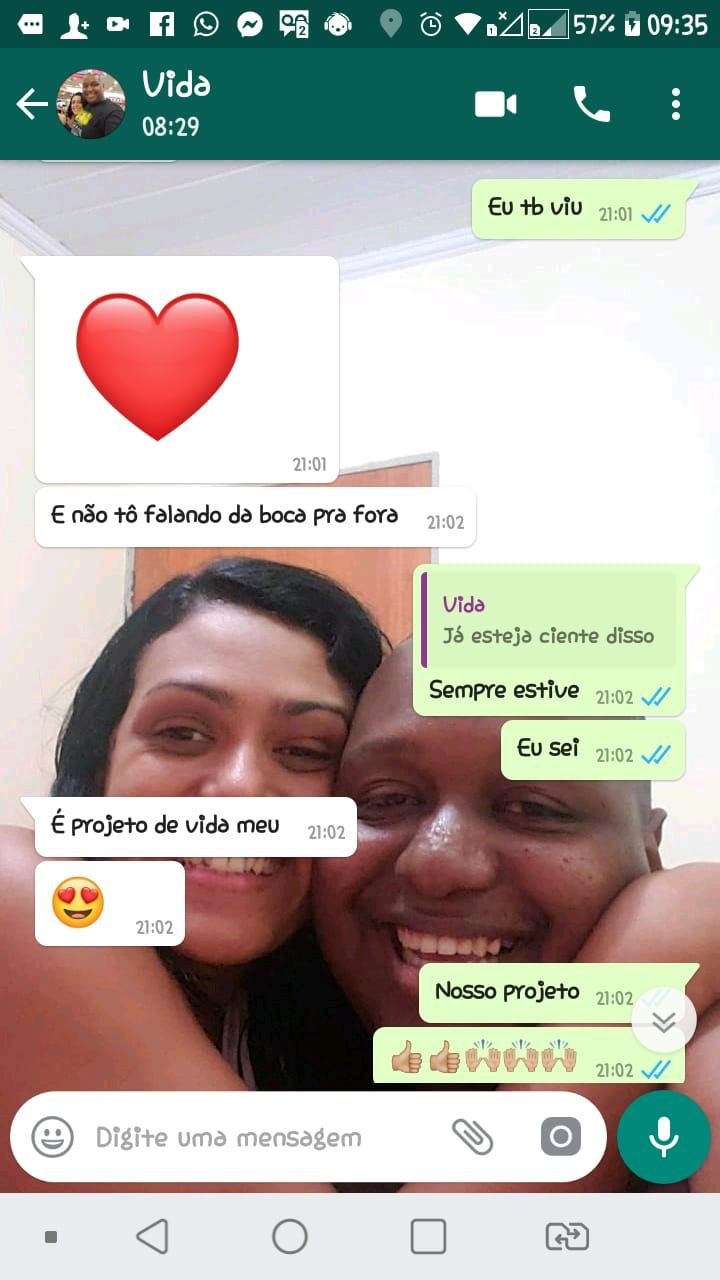720x1280 pixels.
Task: Start a video call with Vida
Action: click(495, 104)
